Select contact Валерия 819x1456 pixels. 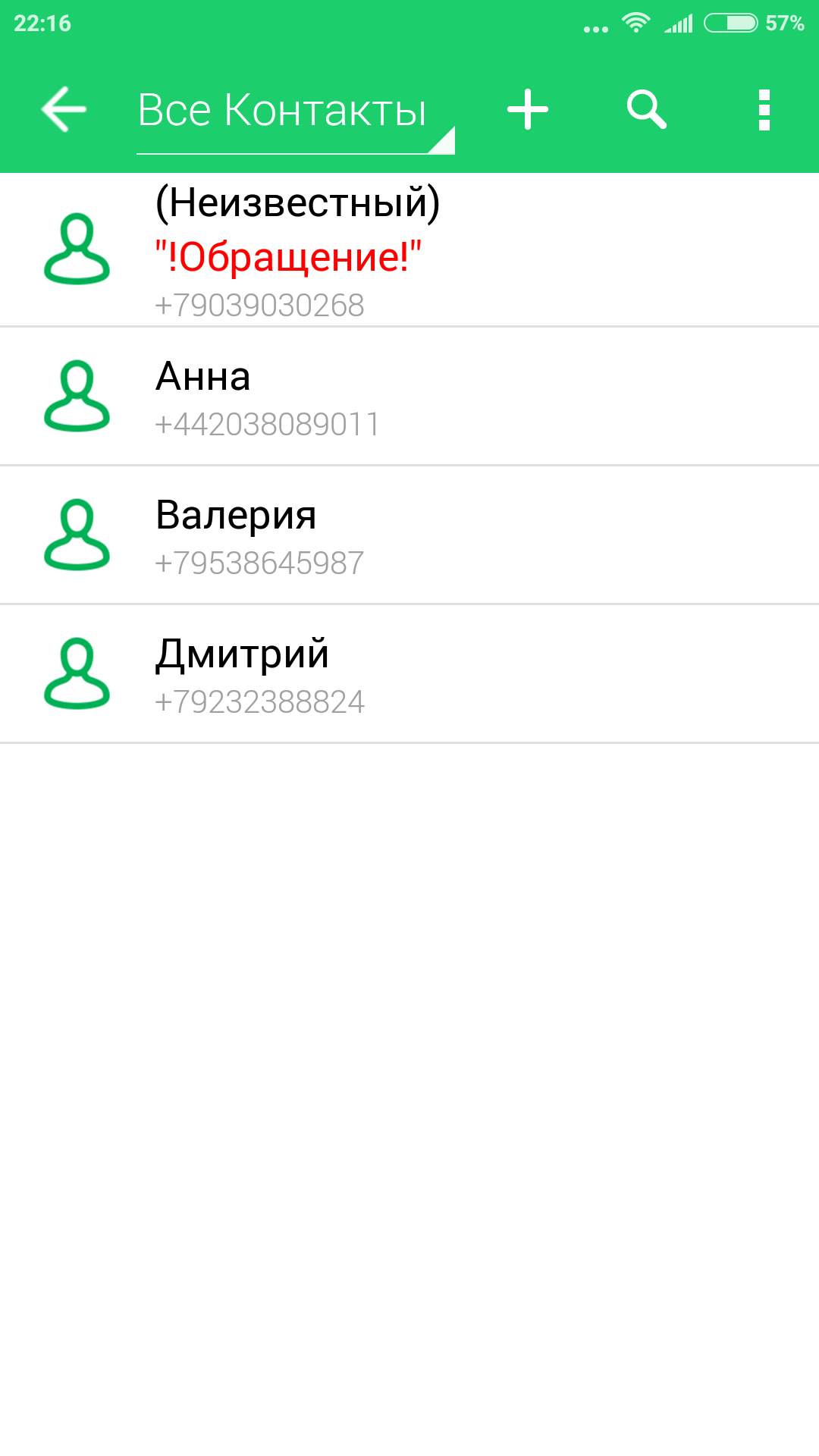coord(409,535)
